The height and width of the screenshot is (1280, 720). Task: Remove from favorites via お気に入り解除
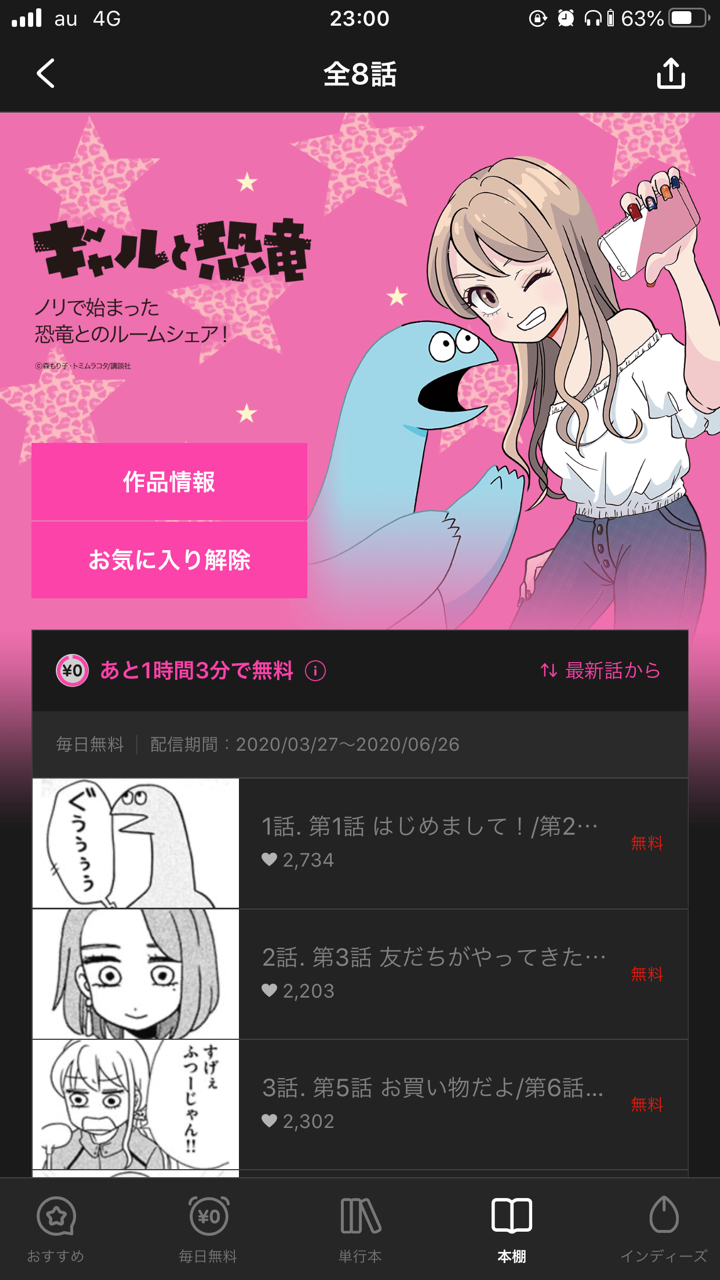[169, 560]
